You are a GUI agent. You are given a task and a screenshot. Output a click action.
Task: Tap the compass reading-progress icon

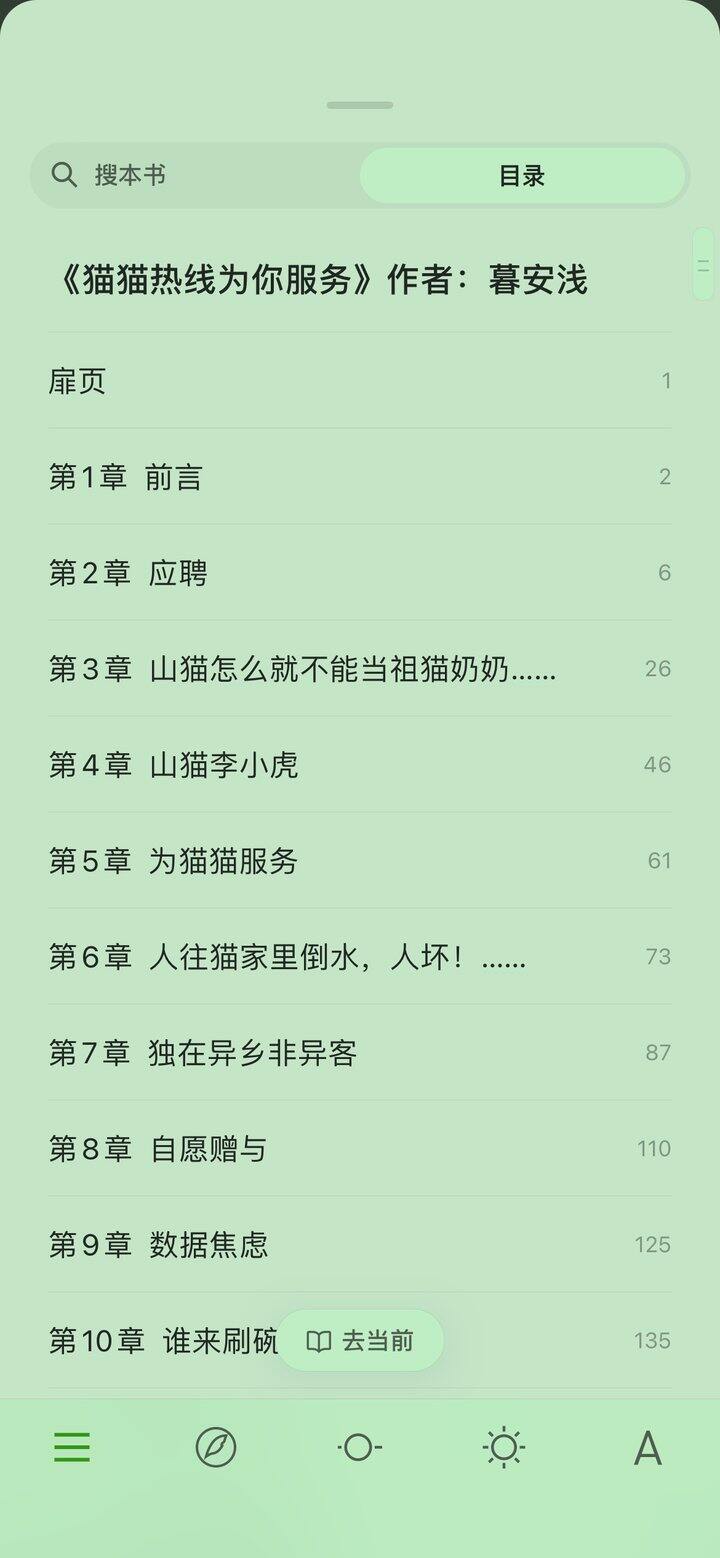[216, 1446]
